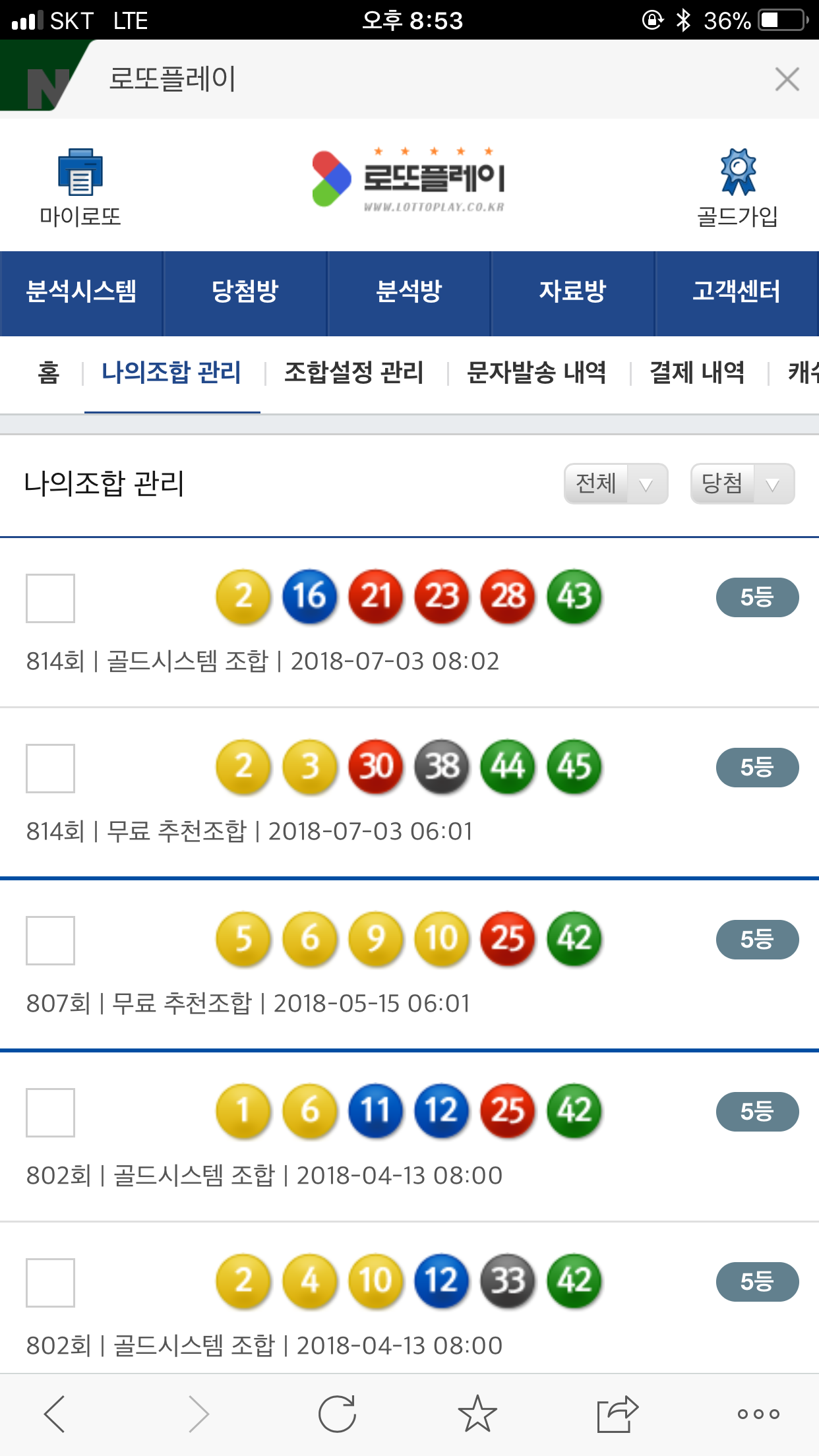This screenshot has width=819, height=1456.
Task: Switch to 분석방 section
Action: [x=409, y=291]
